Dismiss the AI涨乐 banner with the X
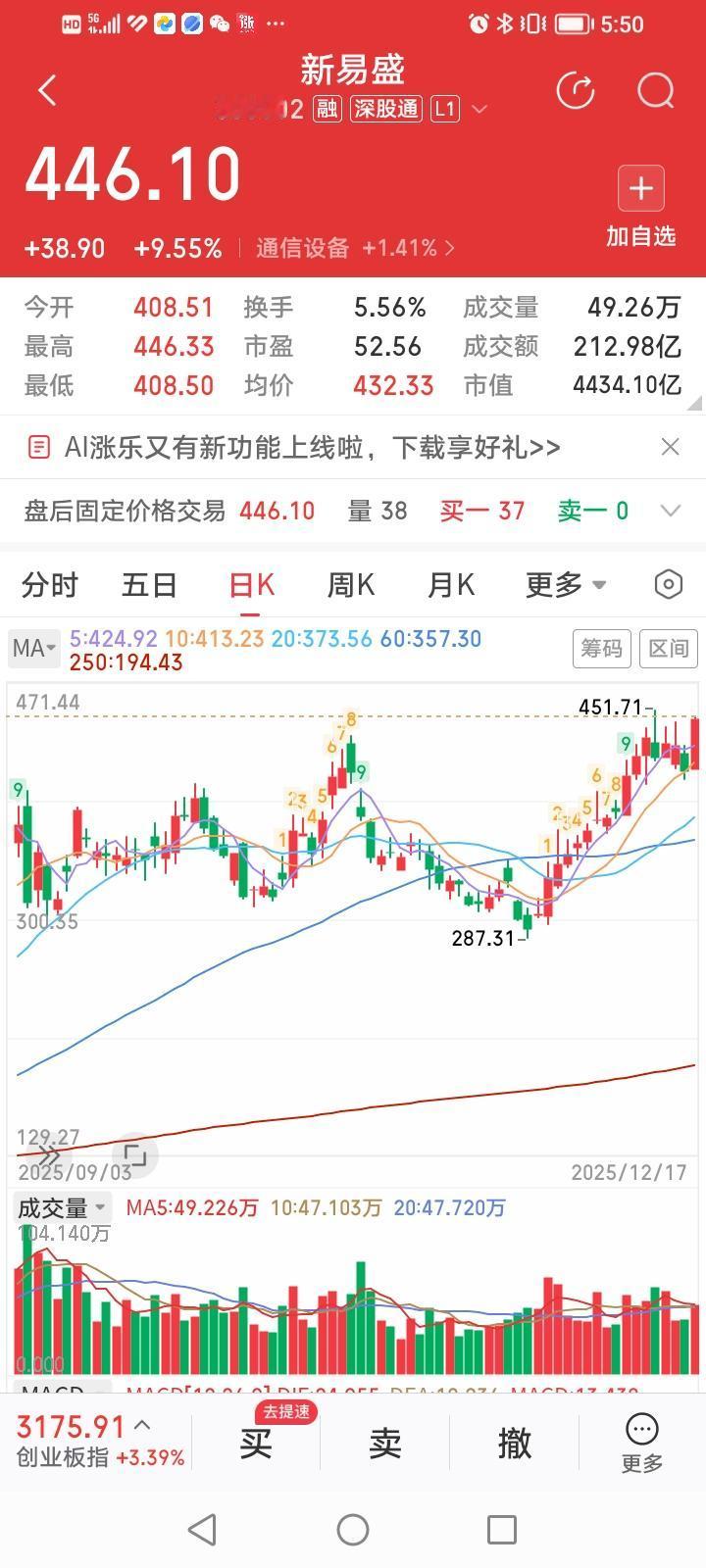Viewport: 706px width, 1568px height. pyautogui.click(x=671, y=446)
